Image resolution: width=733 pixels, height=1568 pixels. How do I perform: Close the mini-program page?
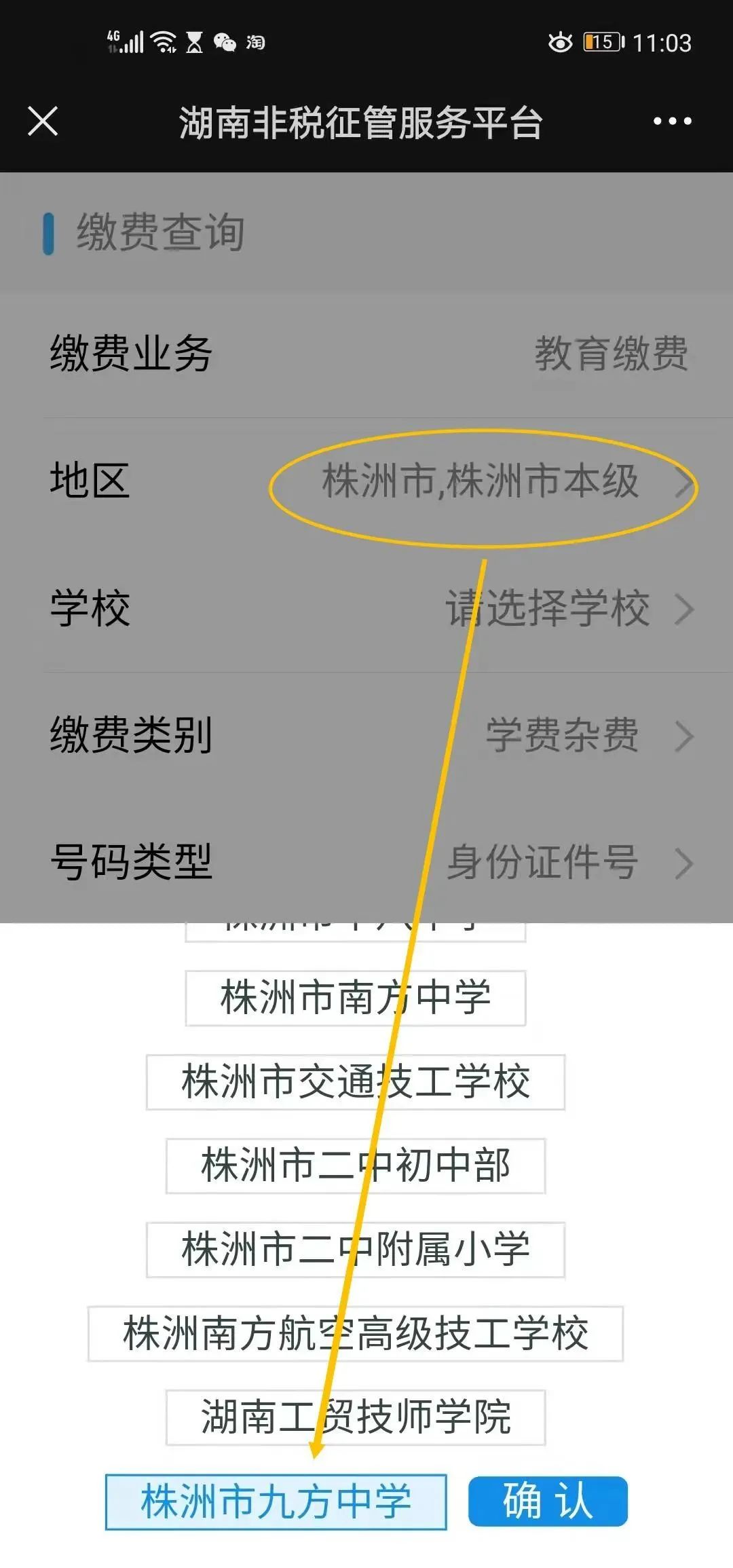coord(43,122)
